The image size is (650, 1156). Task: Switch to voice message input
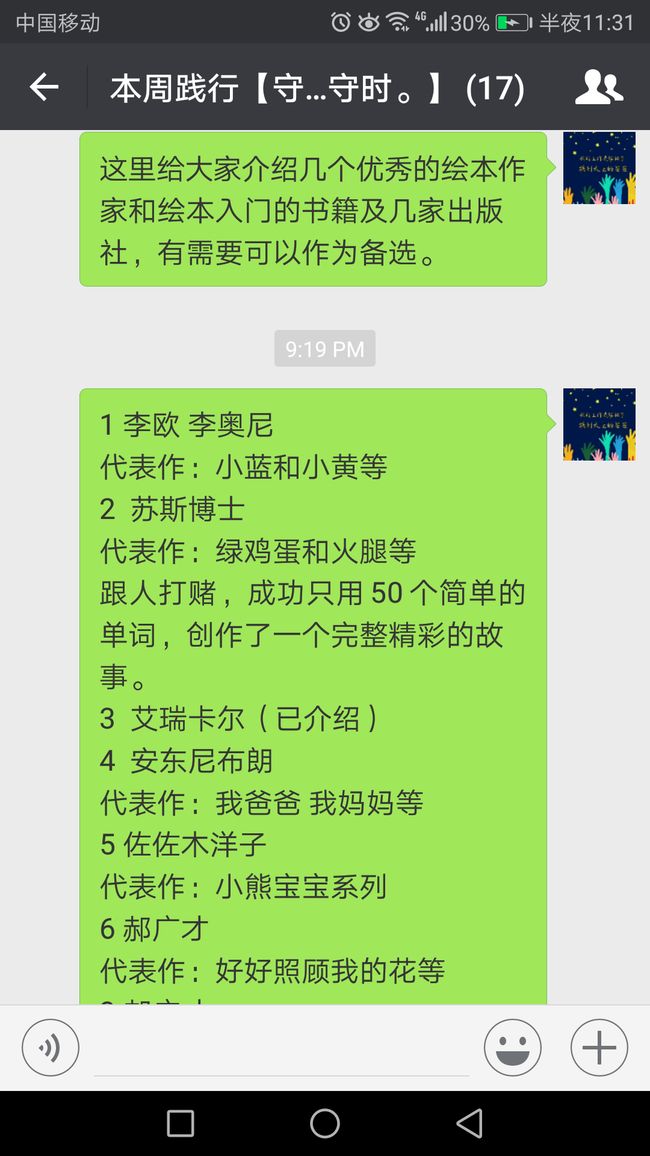click(50, 1047)
